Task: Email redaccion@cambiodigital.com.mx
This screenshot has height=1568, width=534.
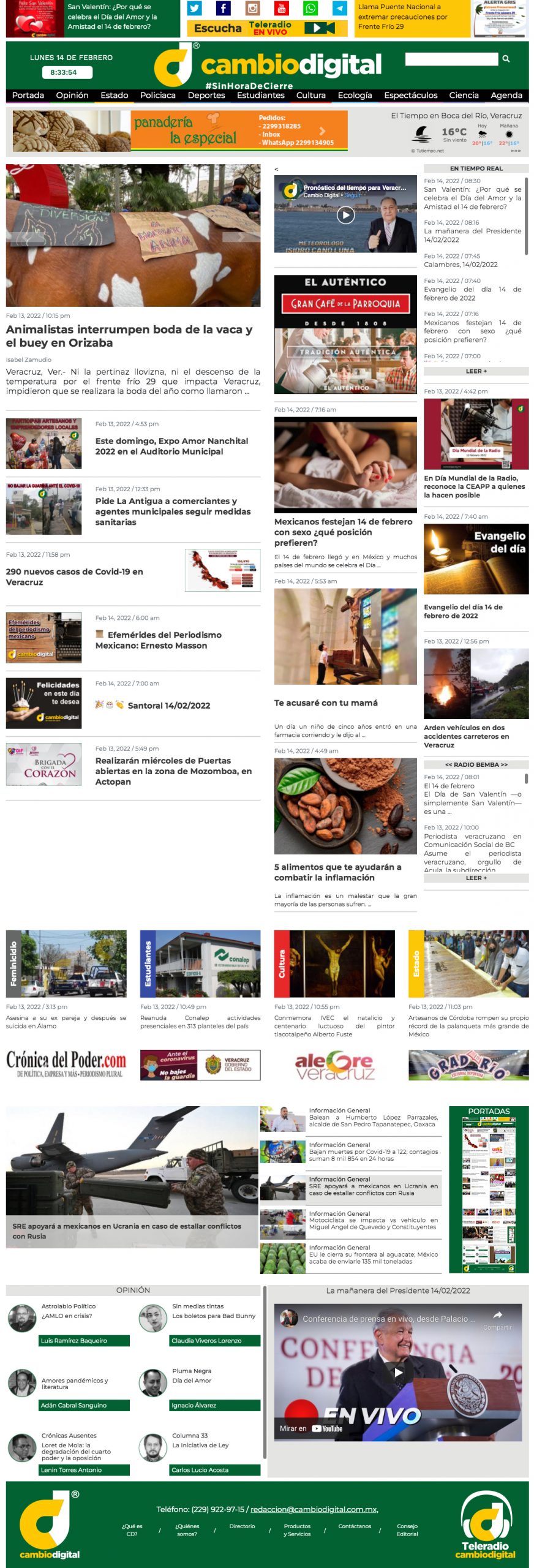Action: [x=314, y=1509]
